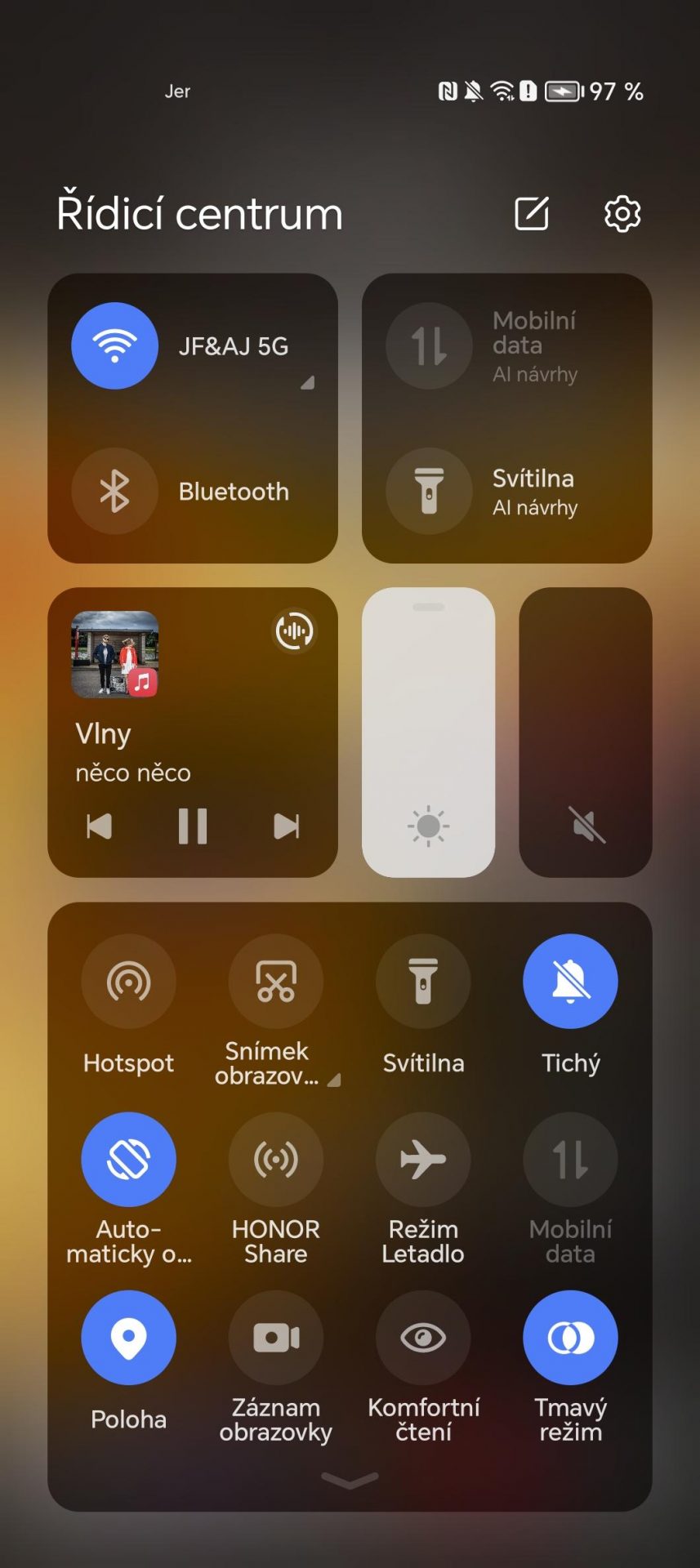The height and width of the screenshot is (1568, 700).
Task: Enable the Hotspot tile
Action: tap(129, 981)
